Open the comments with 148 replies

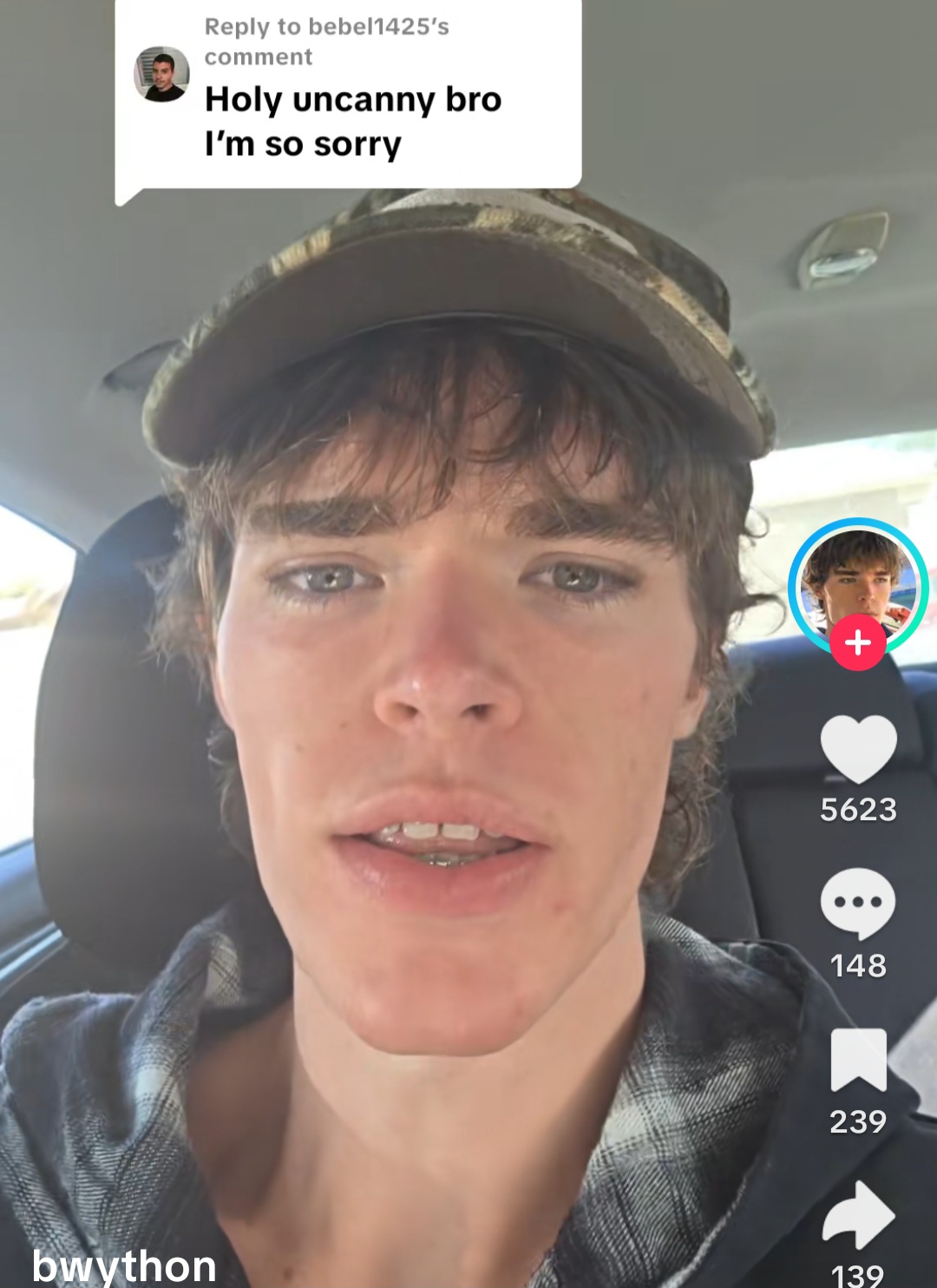pos(858,903)
